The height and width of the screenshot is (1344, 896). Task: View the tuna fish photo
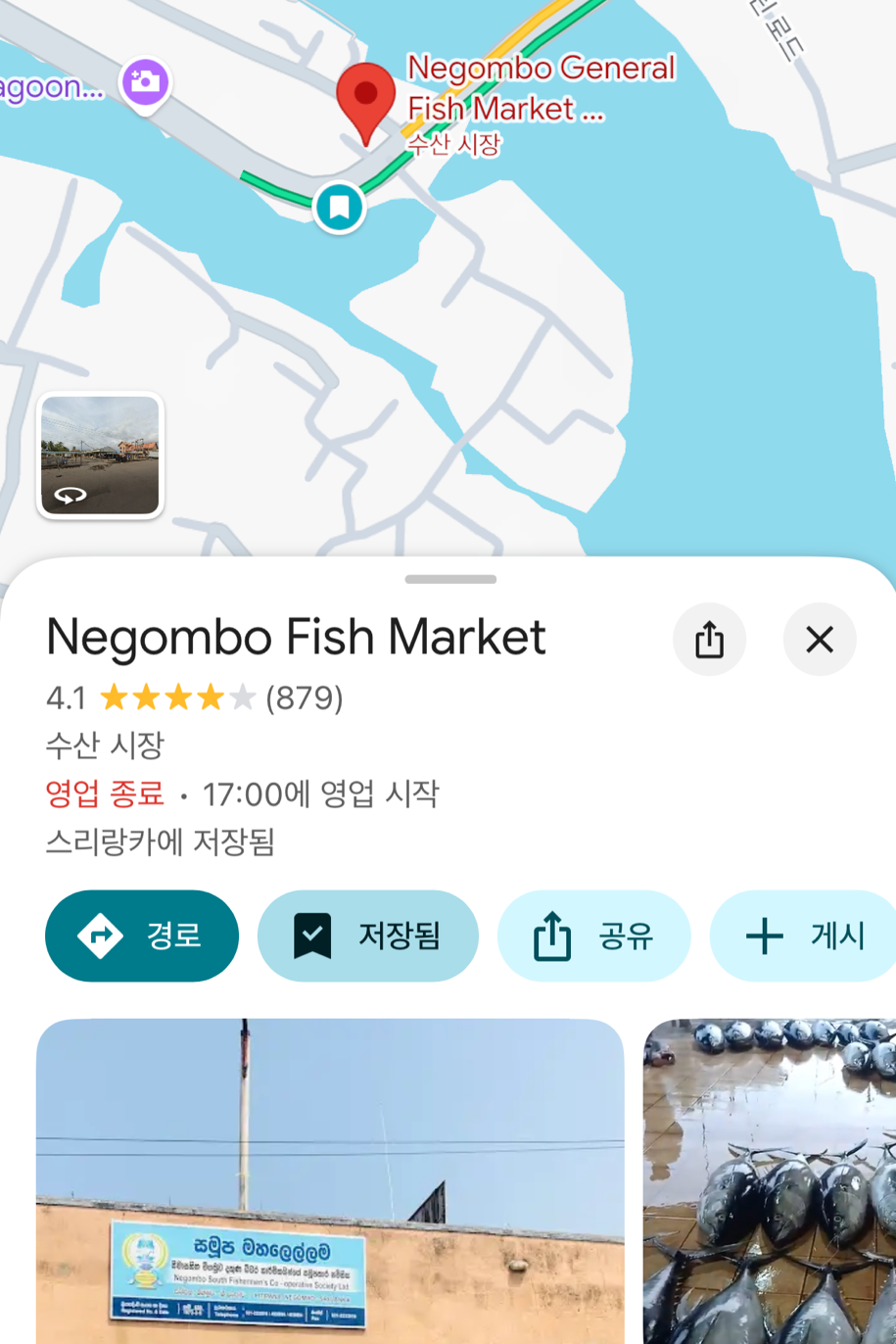tap(770, 1180)
